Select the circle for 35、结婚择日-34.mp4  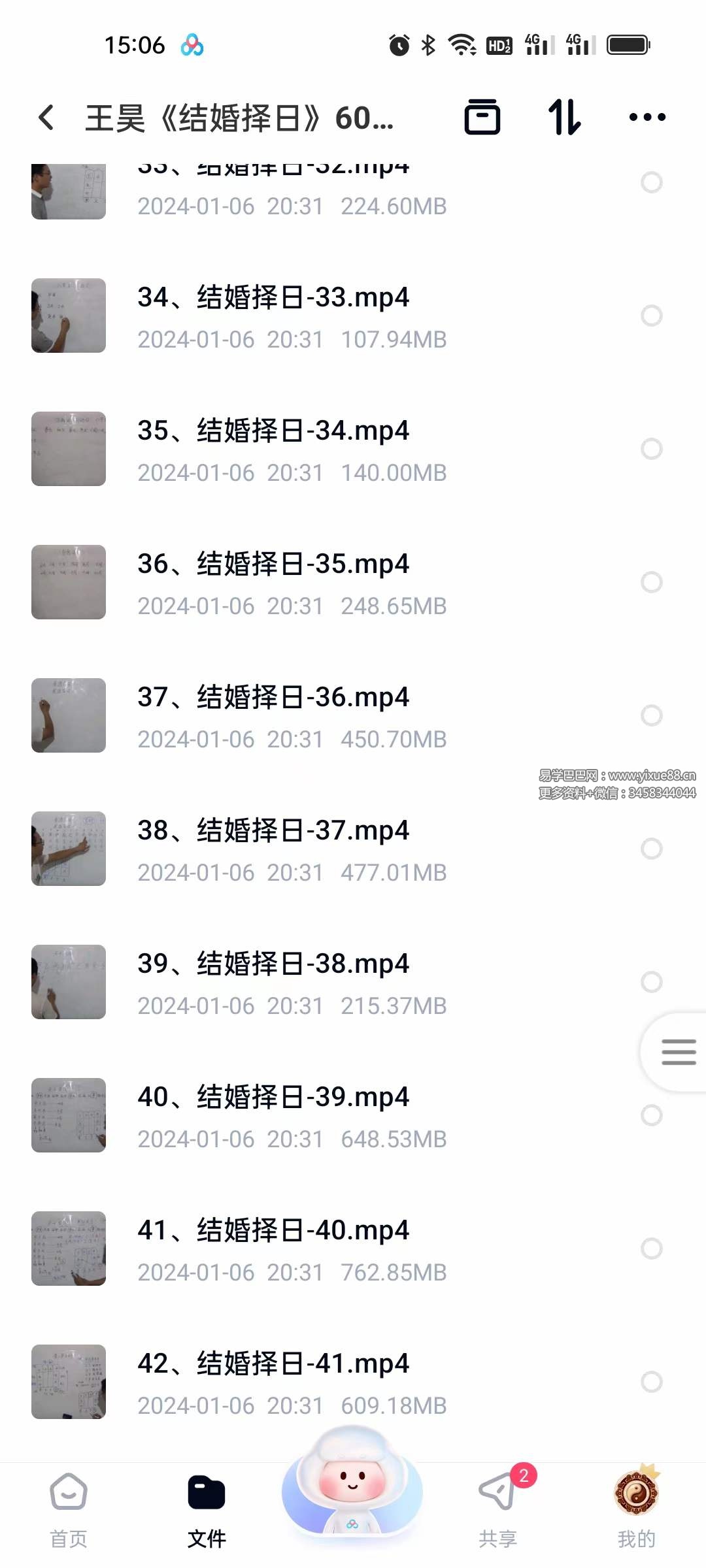click(x=651, y=449)
